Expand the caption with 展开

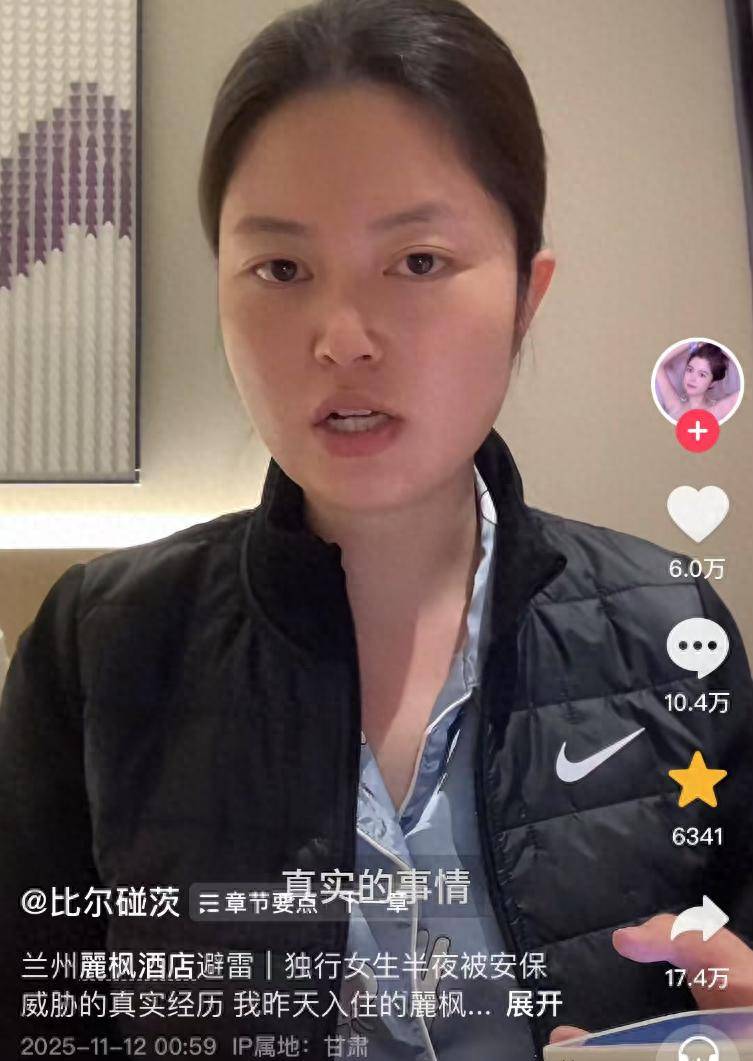[x=534, y=1004]
